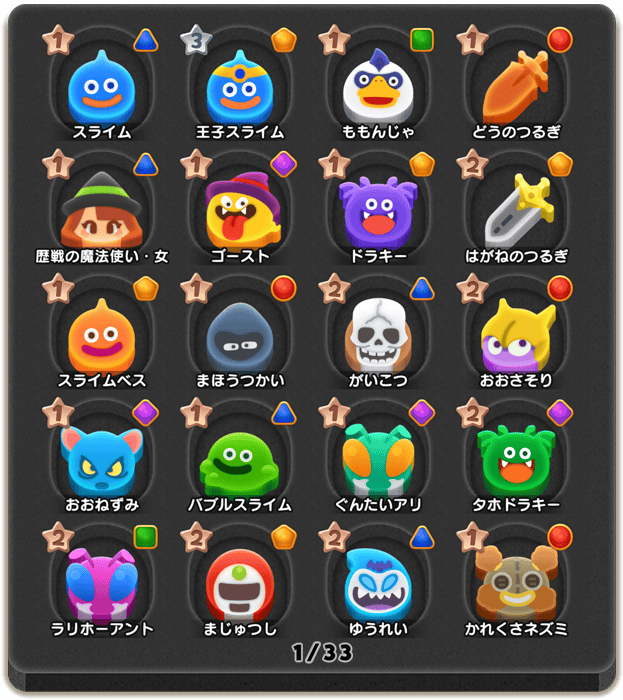
Task: Open おおねずみ monster entry
Action: point(102,458)
